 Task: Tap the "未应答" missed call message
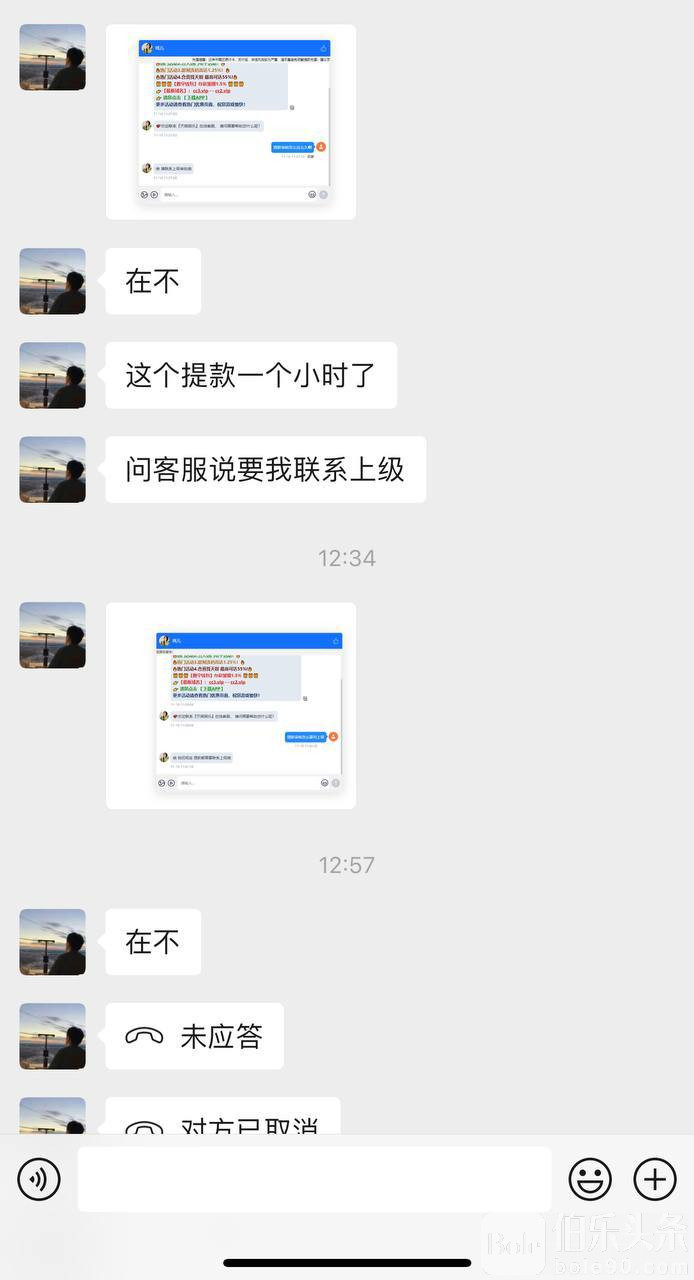[195, 1036]
